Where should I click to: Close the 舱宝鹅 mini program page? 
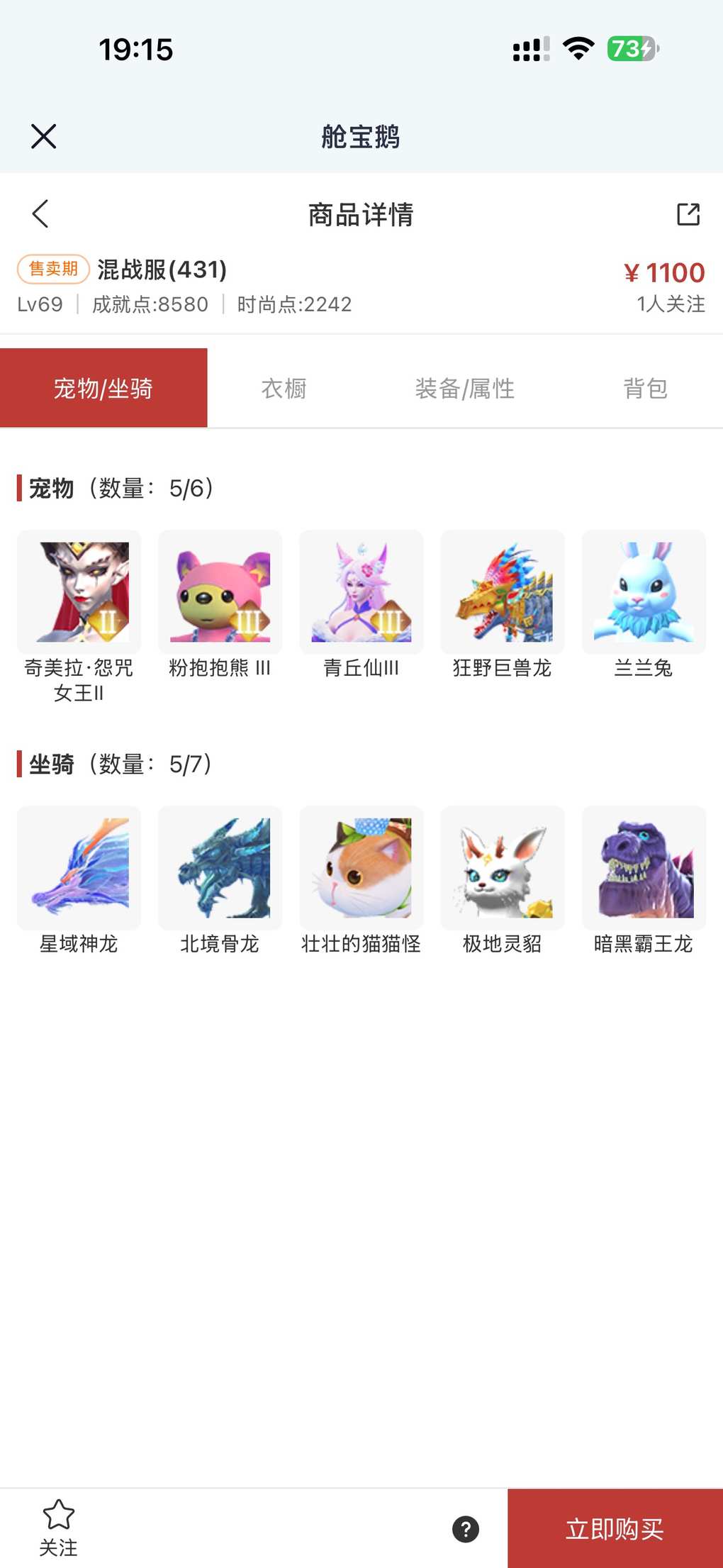tap(43, 136)
